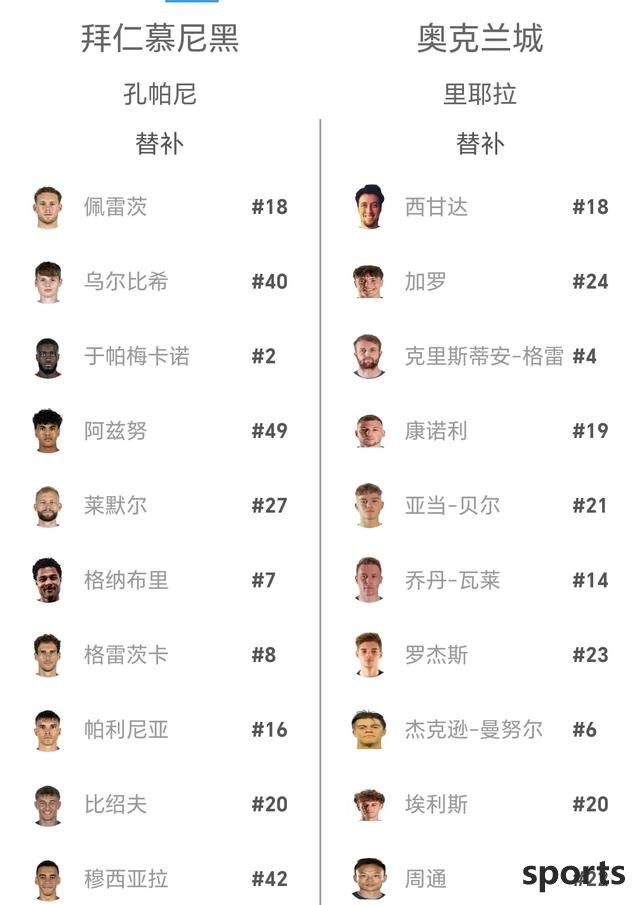The width and height of the screenshot is (640, 905).
Task: Select substitute 帕利尼亚
Action: point(125,730)
